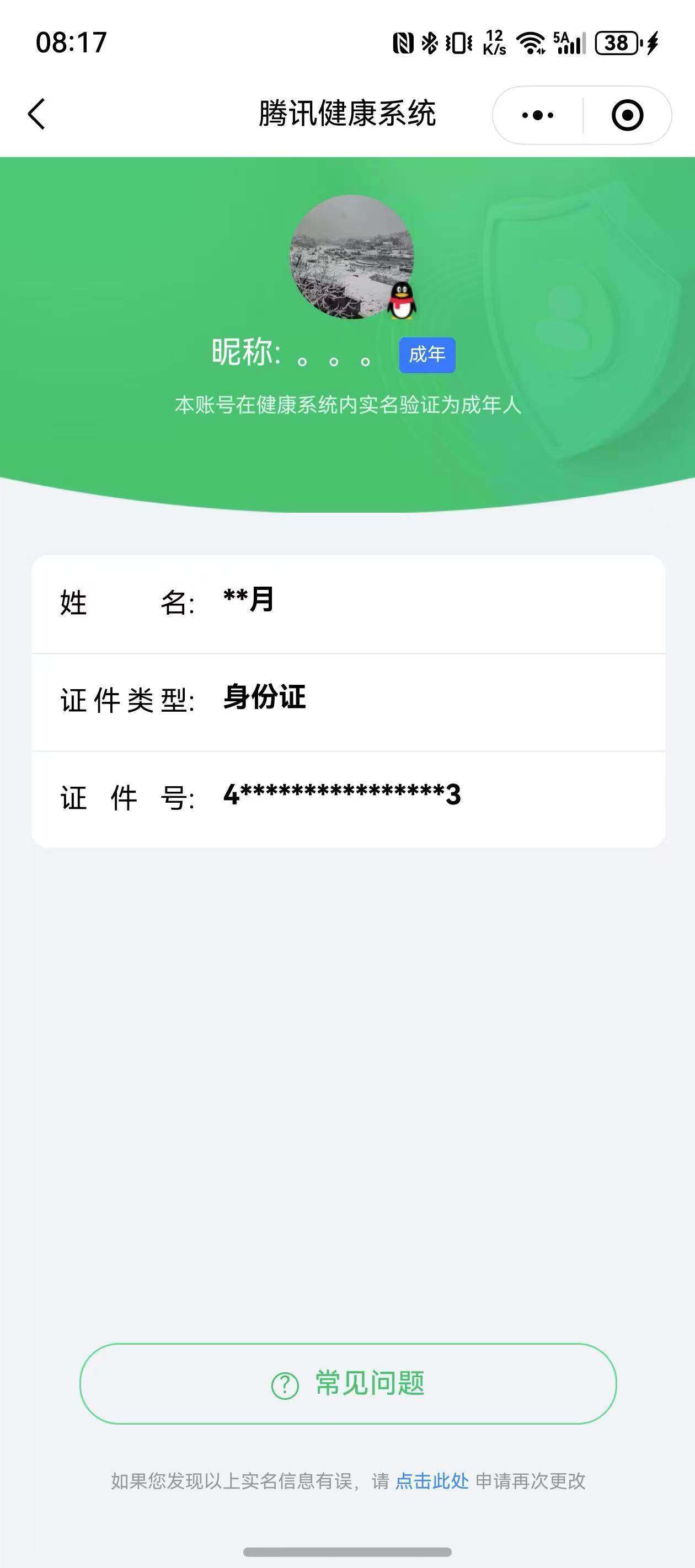Tap the vibrate mode icon in the status bar
Screen dimensions: 695x1568
point(458,42)
